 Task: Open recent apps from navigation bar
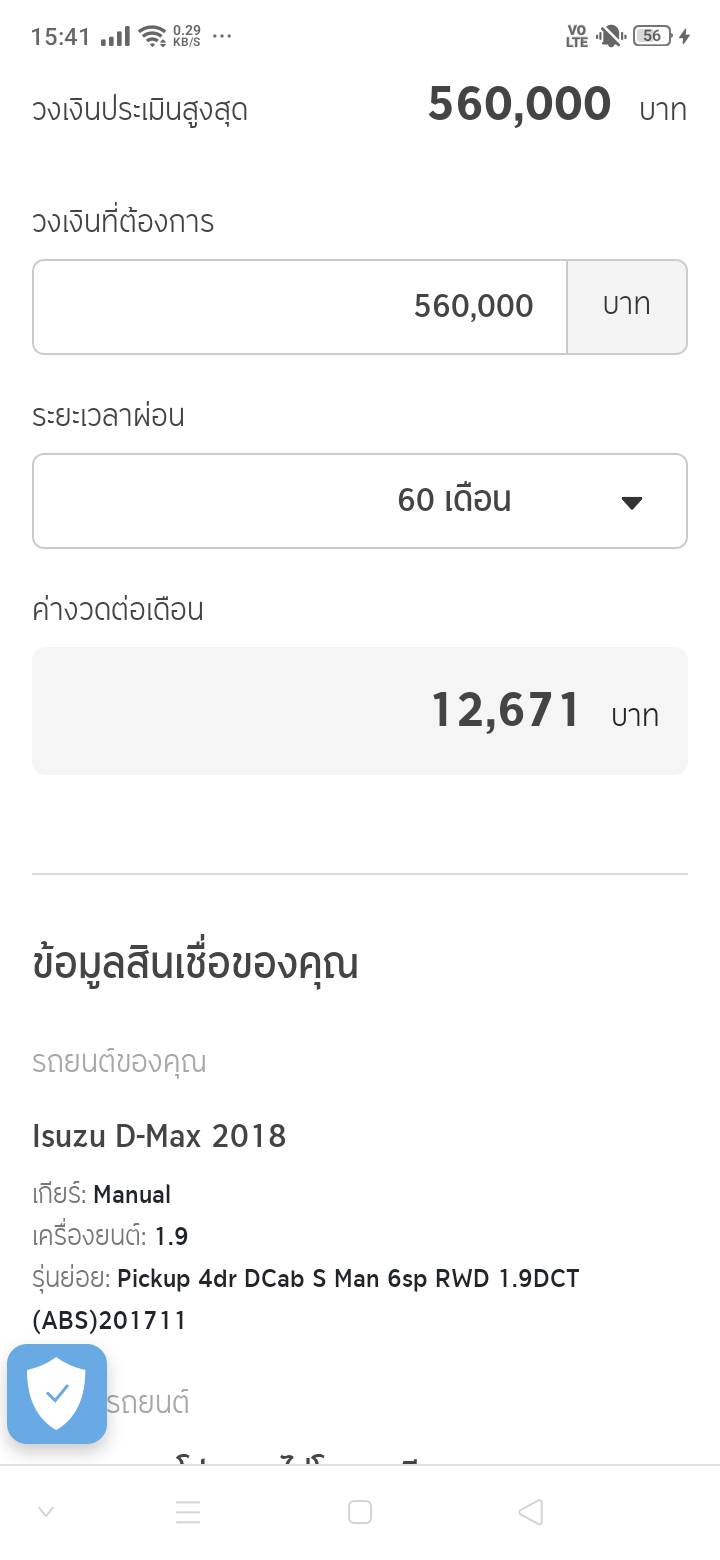click(188, 1512)
